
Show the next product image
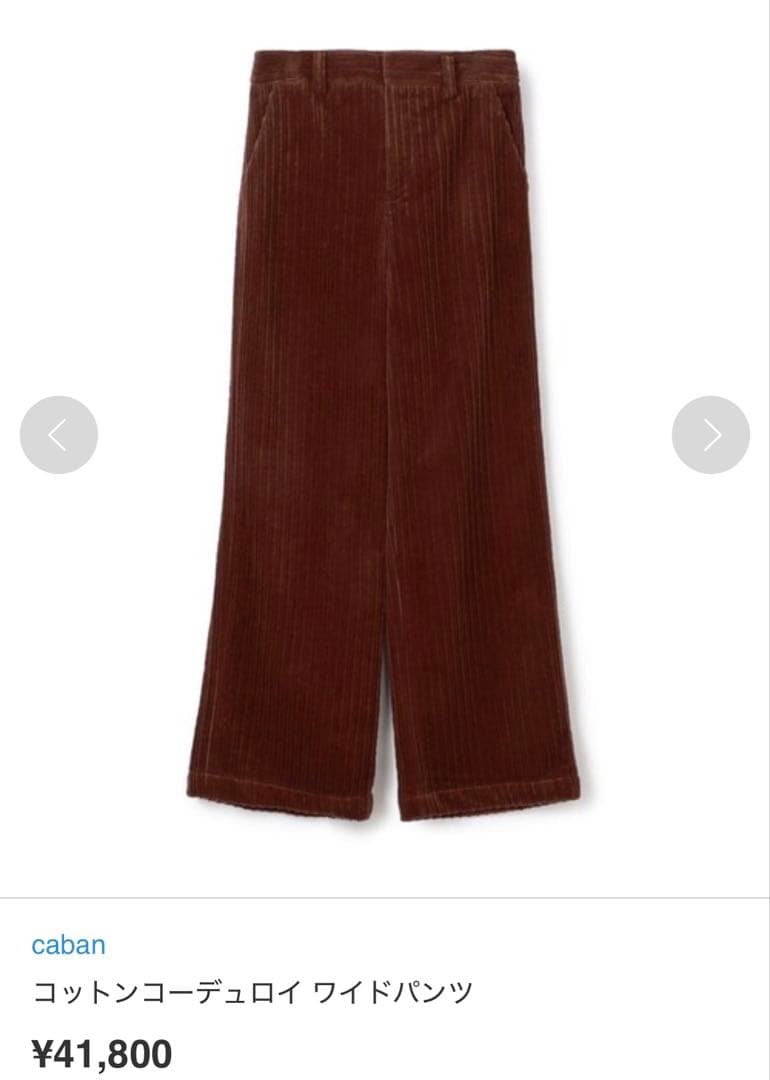pyautogui.click(x=711, y=435)
